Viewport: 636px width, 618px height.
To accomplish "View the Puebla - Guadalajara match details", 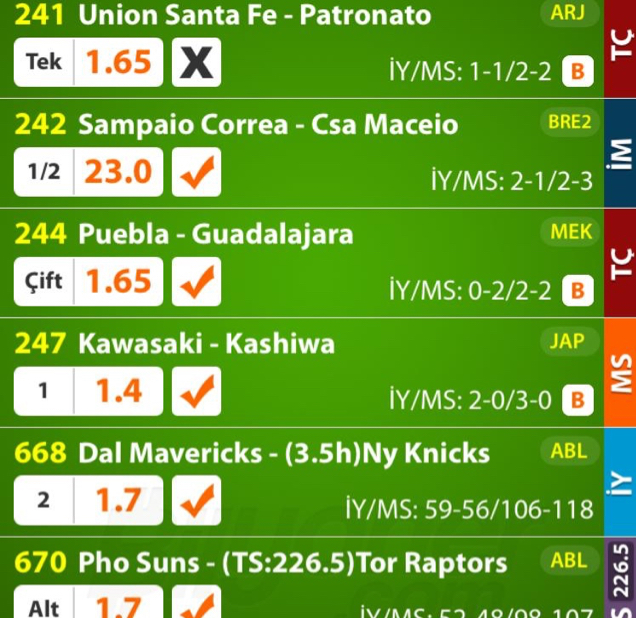I will coord(215,235).
